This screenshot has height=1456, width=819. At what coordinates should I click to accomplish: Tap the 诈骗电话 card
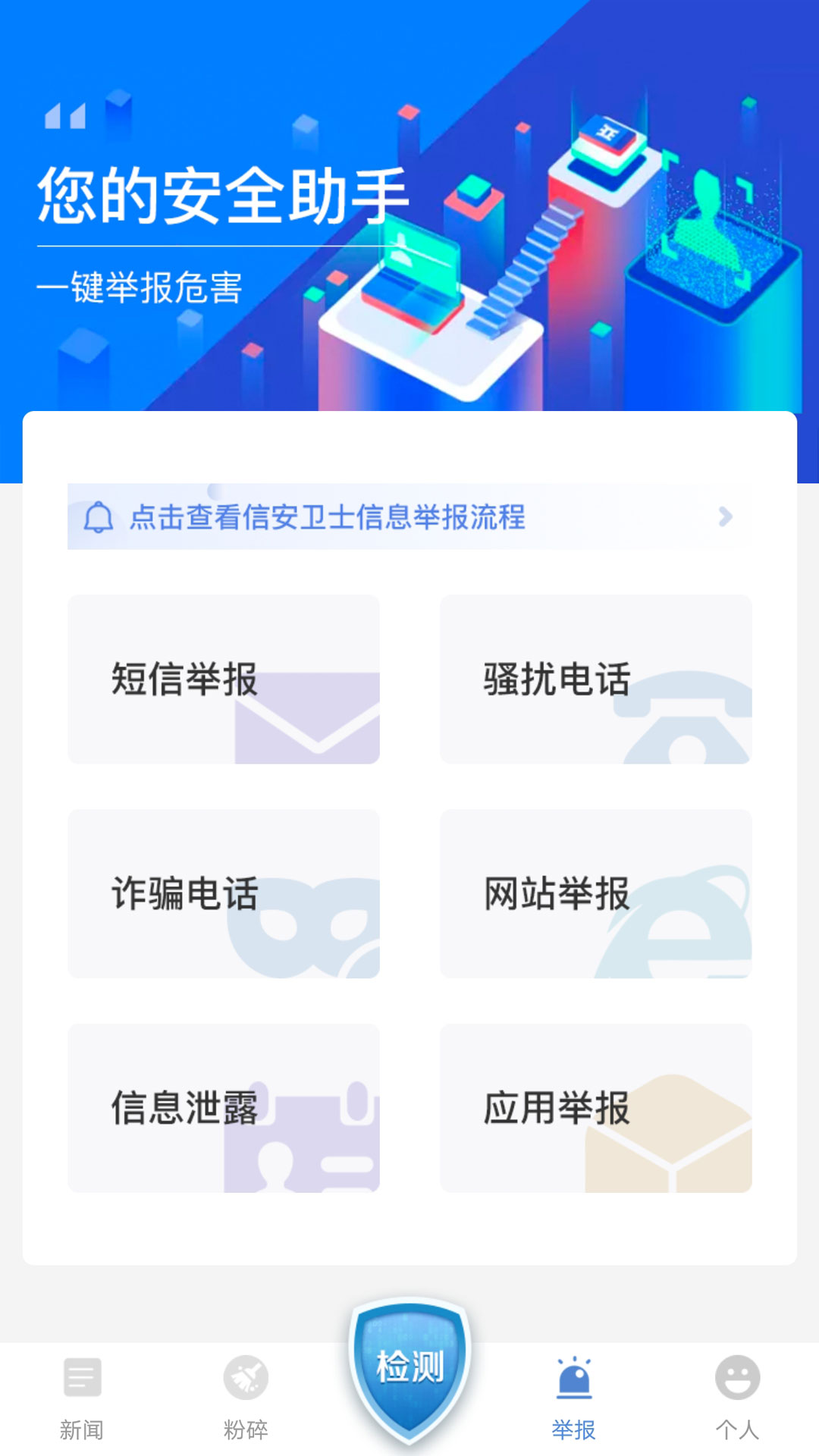224,893
